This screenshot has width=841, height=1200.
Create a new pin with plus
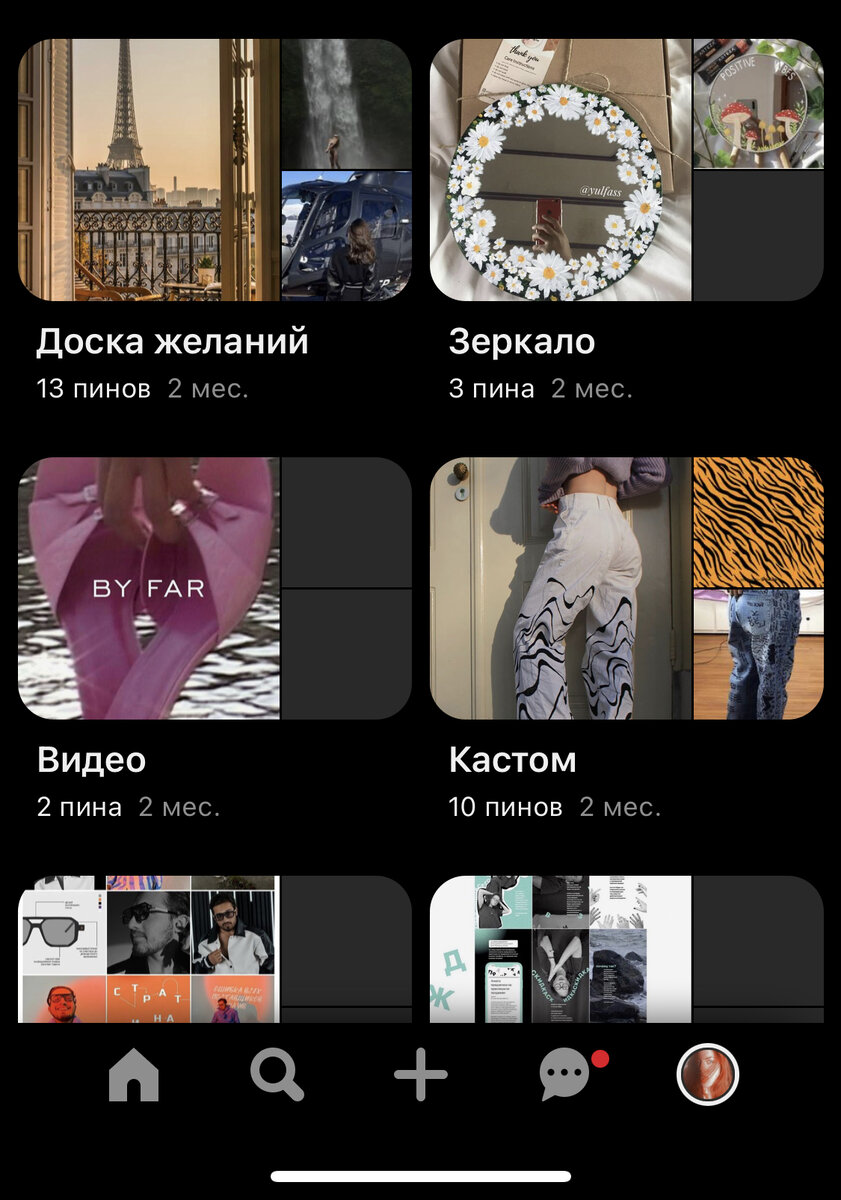(421, 1076)
